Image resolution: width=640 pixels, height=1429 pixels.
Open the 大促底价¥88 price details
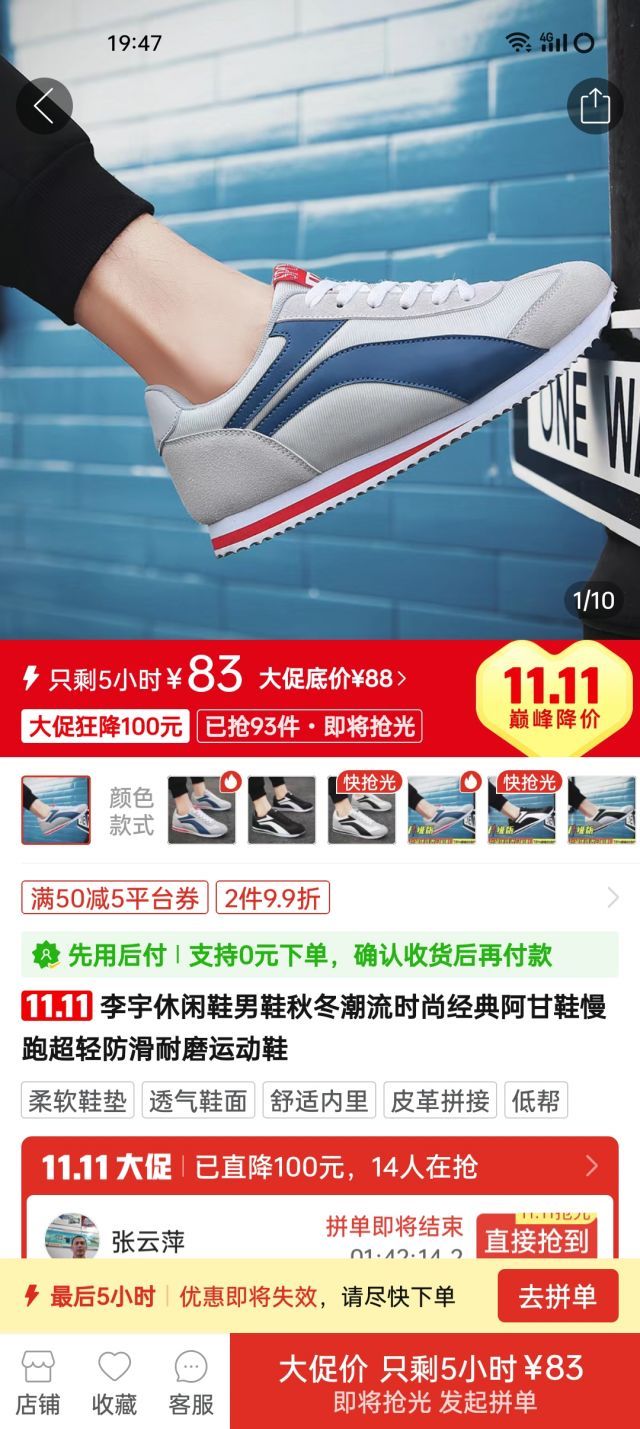point(333,679)
